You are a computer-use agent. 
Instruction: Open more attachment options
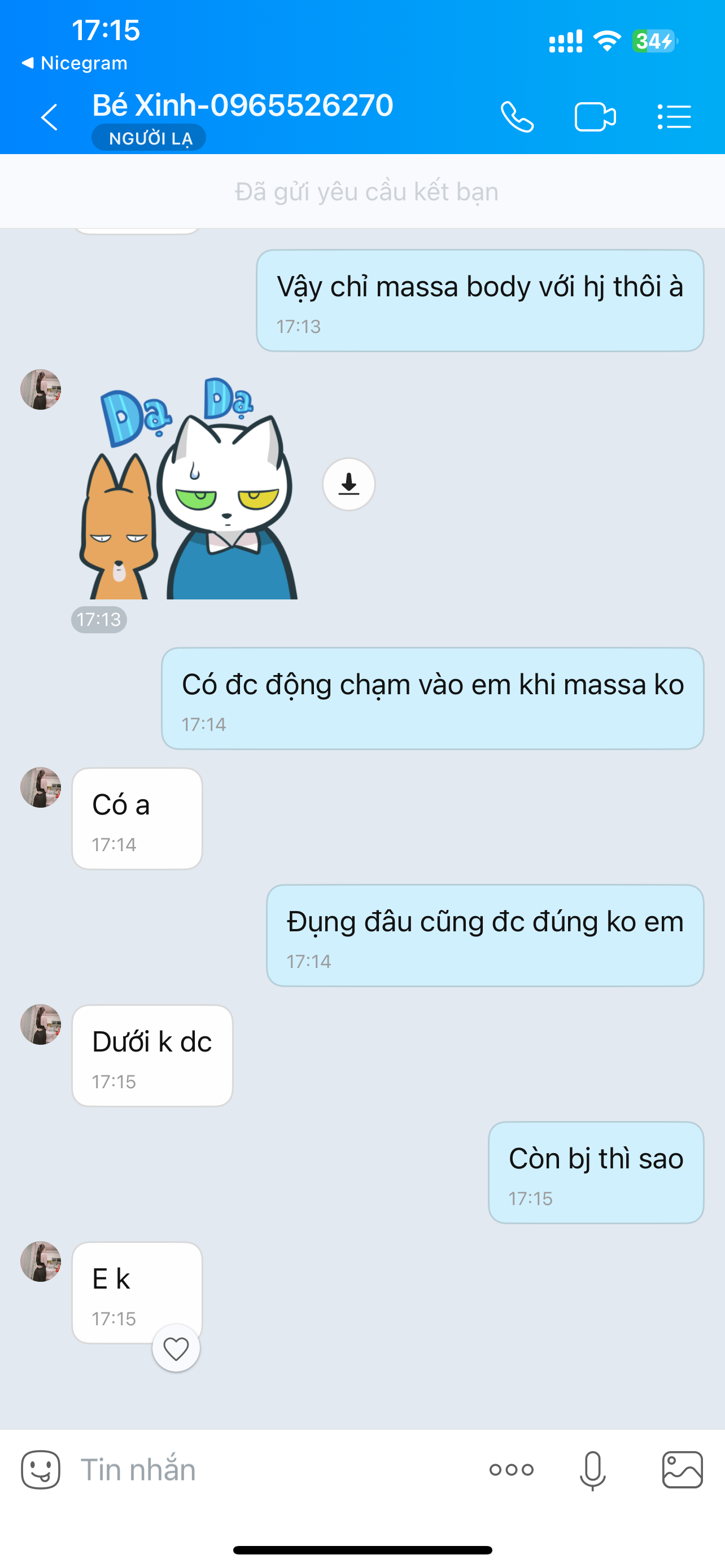pos(512,1470)
